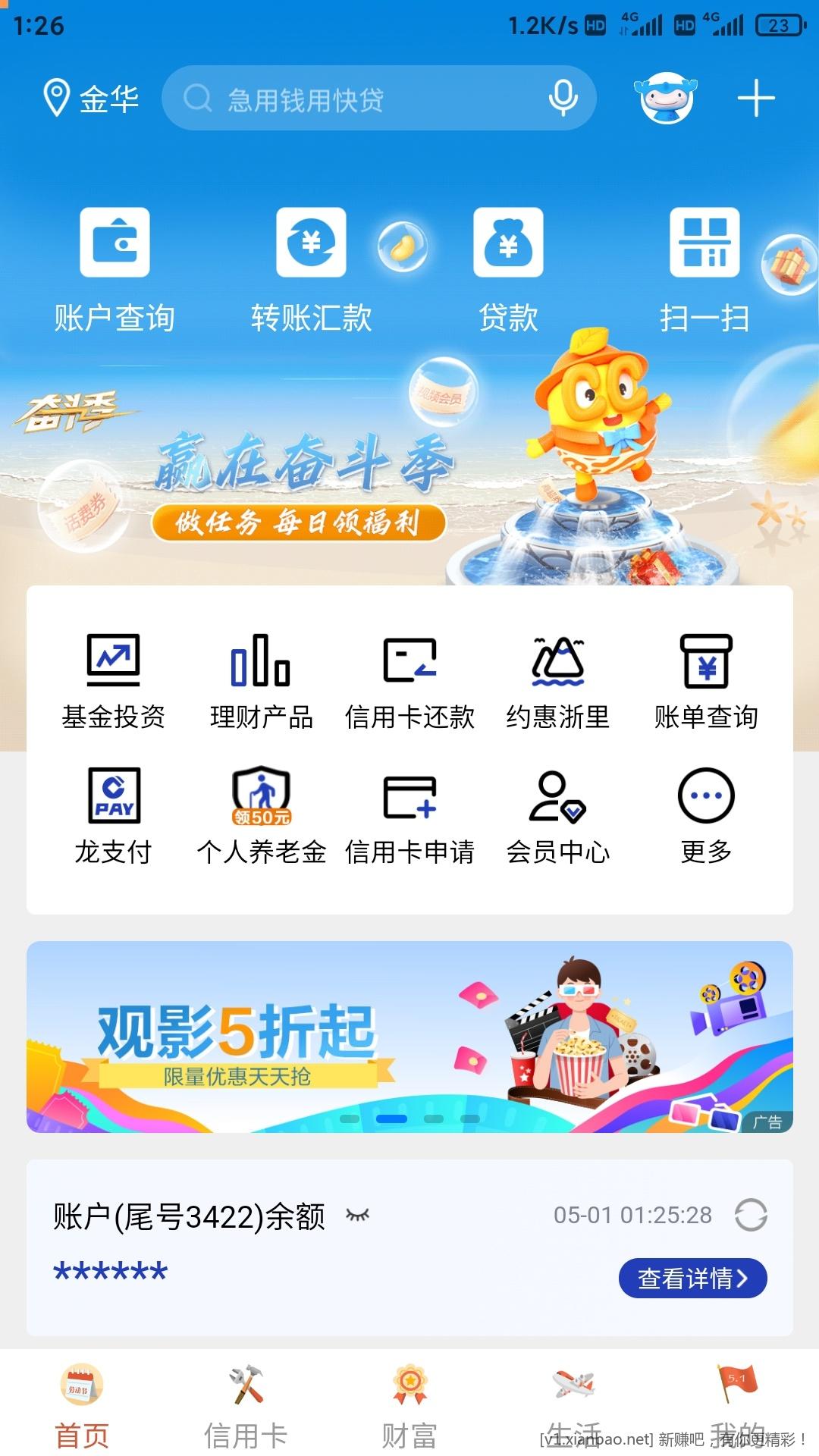Open the 扫一扫 scanner

point(704,269)
